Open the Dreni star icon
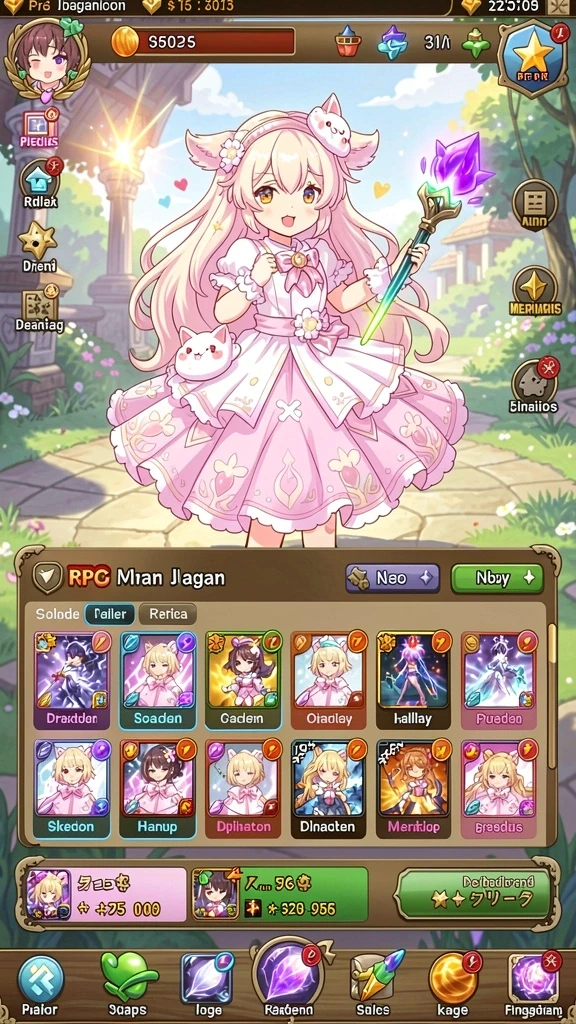The height and width of the screenshot is (1024, 576). click(38, 247)
